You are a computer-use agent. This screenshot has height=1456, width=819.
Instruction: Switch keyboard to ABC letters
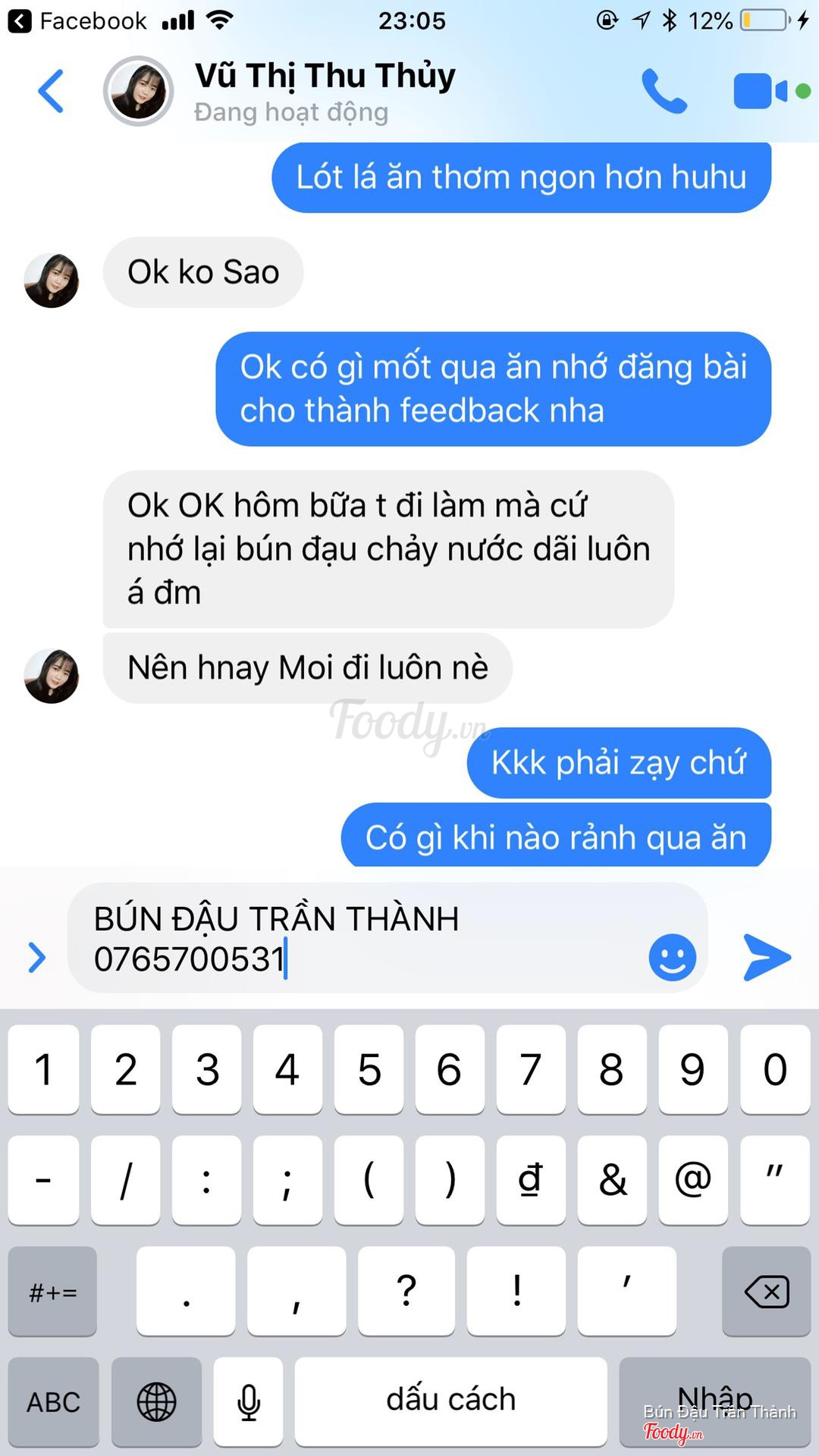pos(53,1402)
